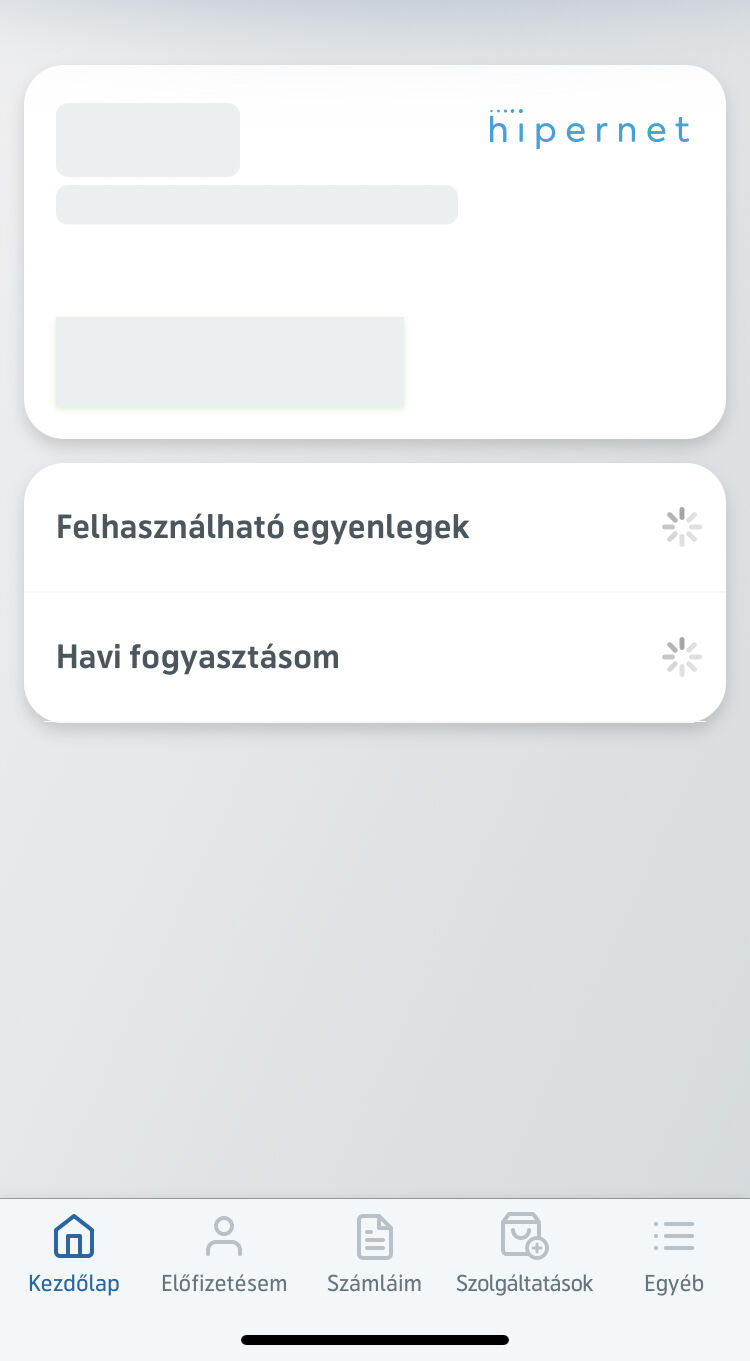Image resolution: width=750 pixels, height=1361 pixels.
Task: Go to the Számláim tab
Action: [x=374, y=1255]
